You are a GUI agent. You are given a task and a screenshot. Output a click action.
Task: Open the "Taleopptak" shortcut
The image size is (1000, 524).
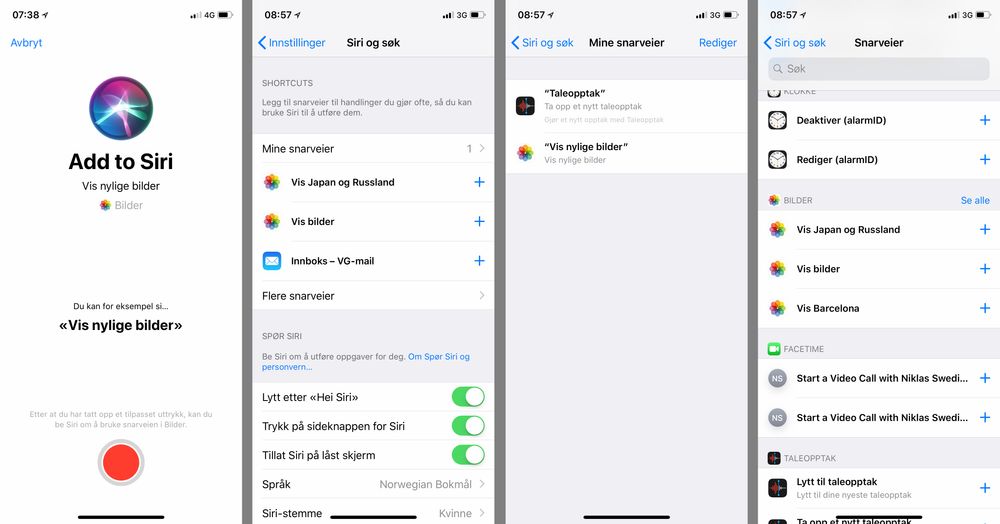coord(626,106)
